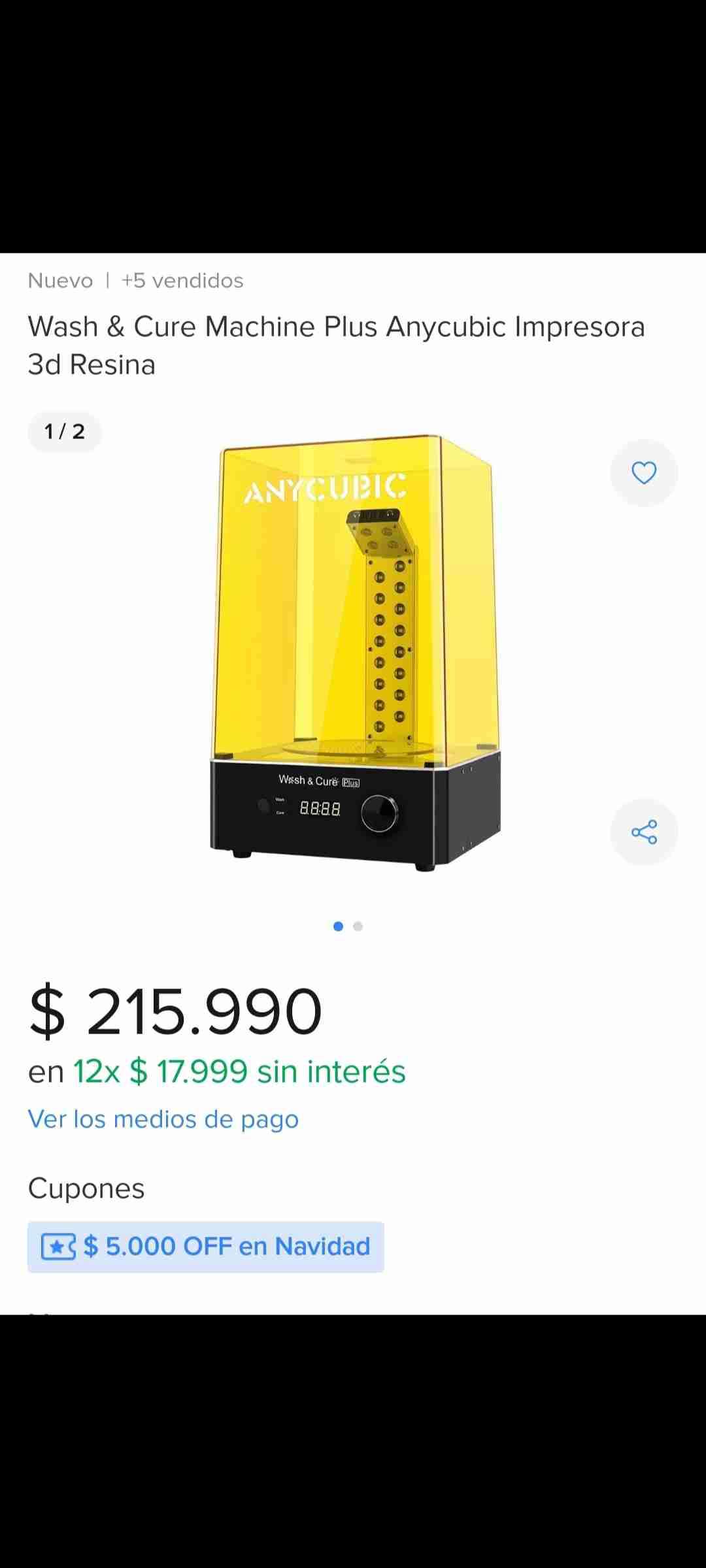Open the share options via the share icon
706x1568 pixels.
coord(643,831)
